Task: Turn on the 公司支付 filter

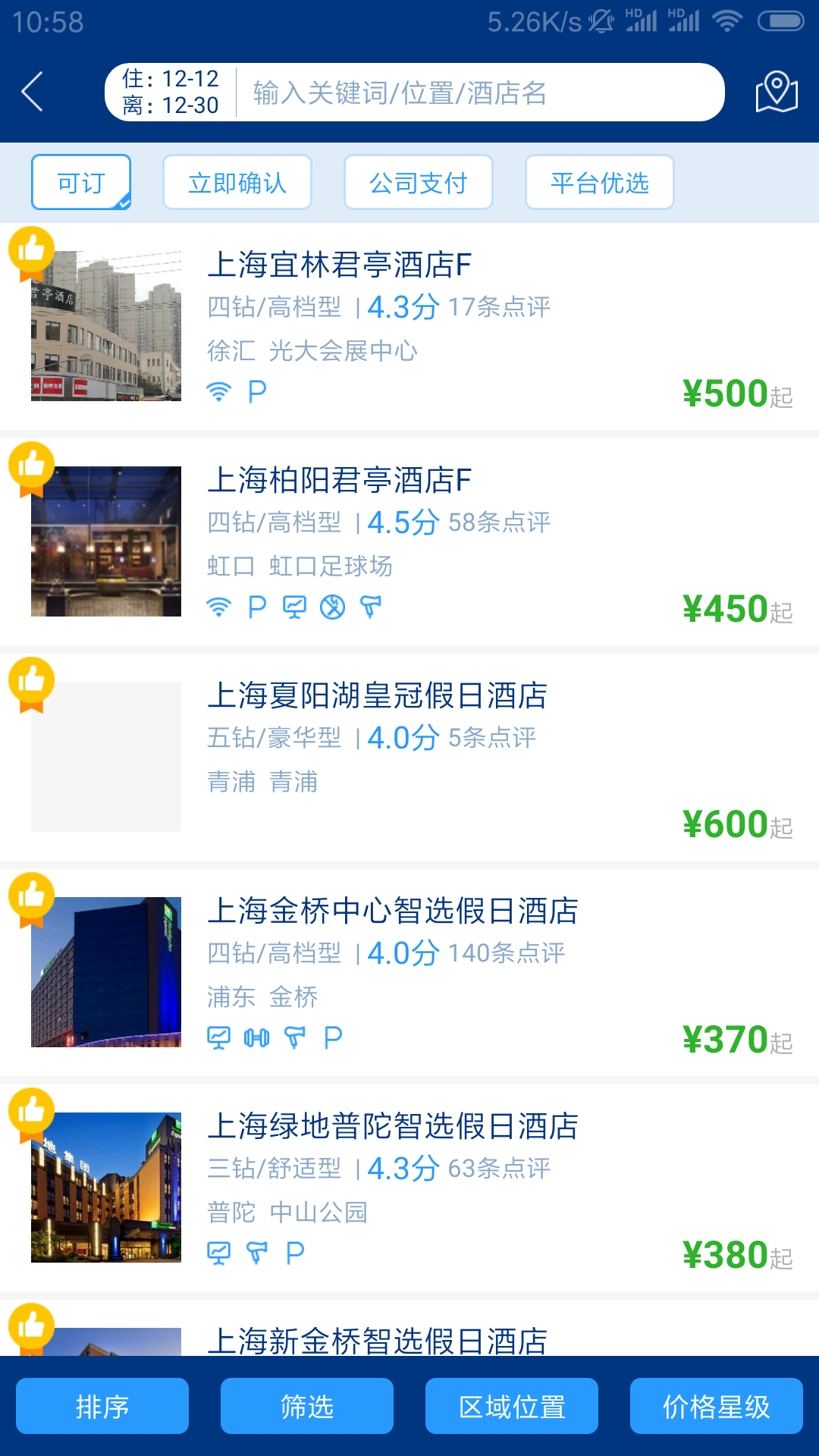Action: pos(418,181)
